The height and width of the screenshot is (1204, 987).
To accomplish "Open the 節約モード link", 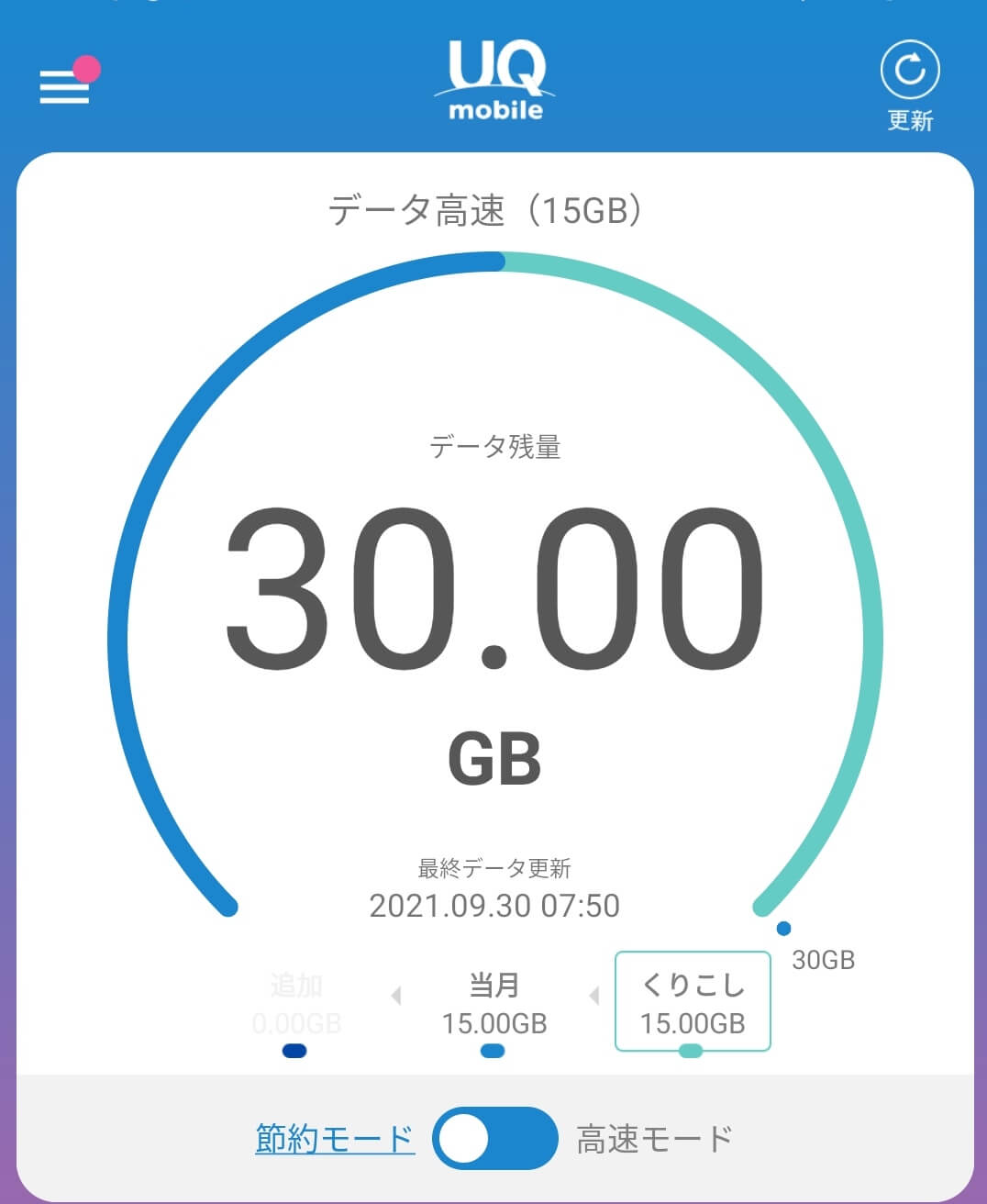I will (x=334, y=1136).
